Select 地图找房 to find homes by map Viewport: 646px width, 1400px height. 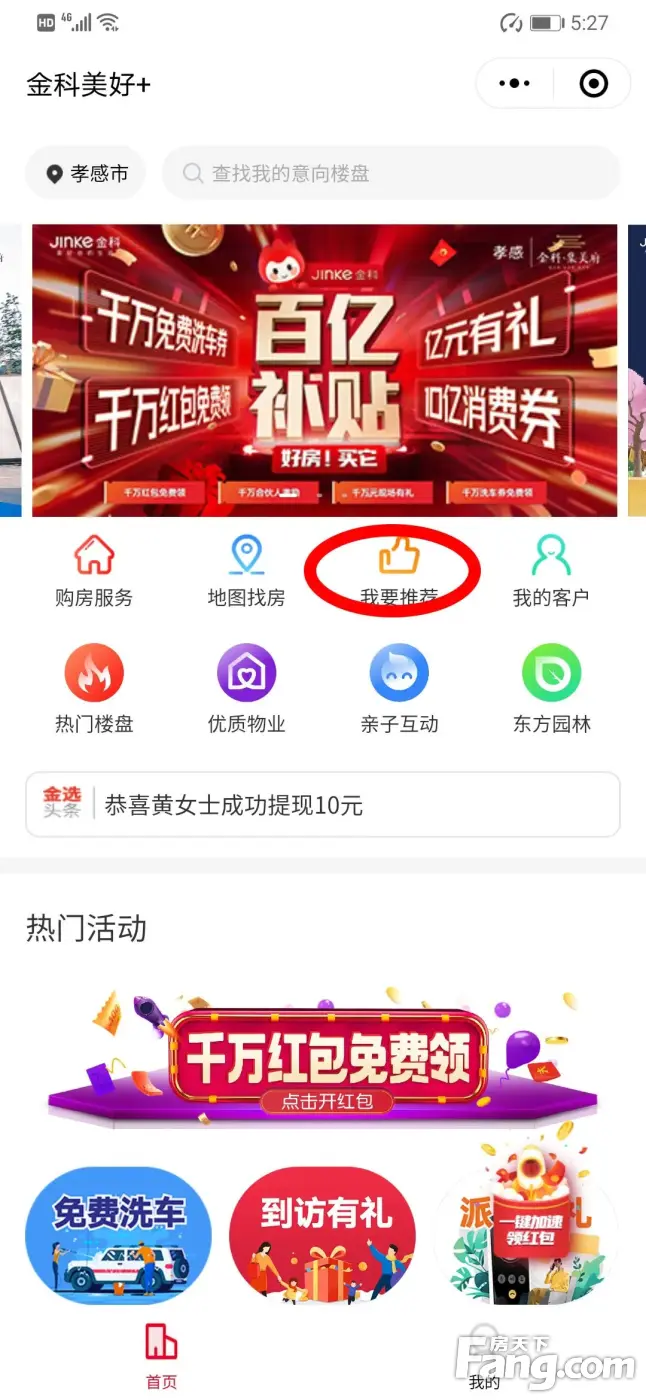(x=246, y=571)
